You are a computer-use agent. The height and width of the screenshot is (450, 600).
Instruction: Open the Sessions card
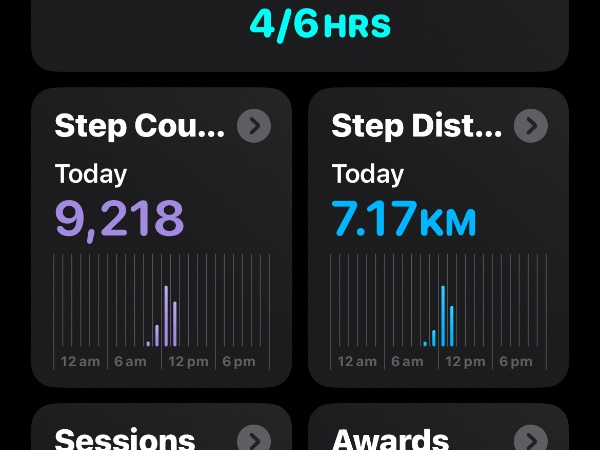point(161,432)
